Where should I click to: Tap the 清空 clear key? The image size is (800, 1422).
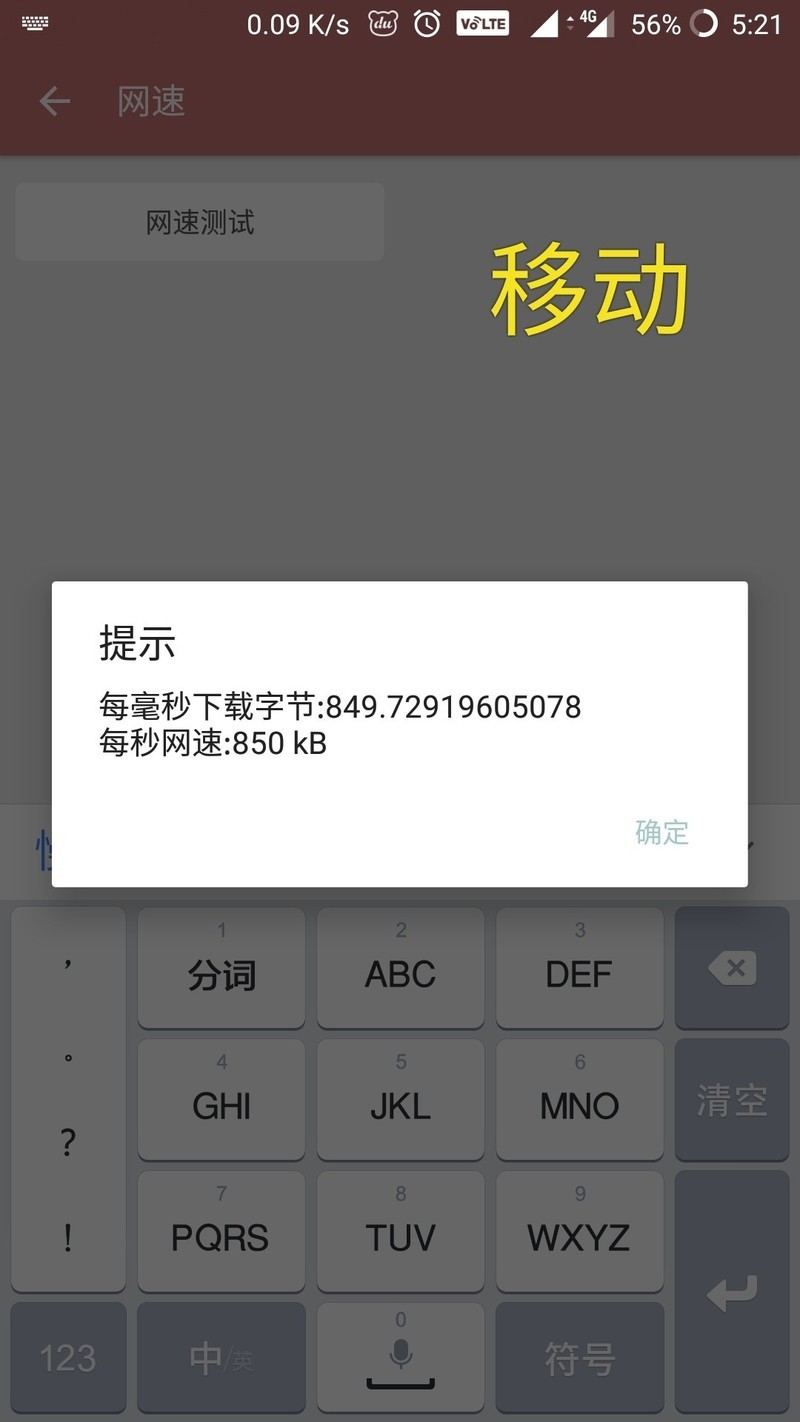(x=732, y=1100)
